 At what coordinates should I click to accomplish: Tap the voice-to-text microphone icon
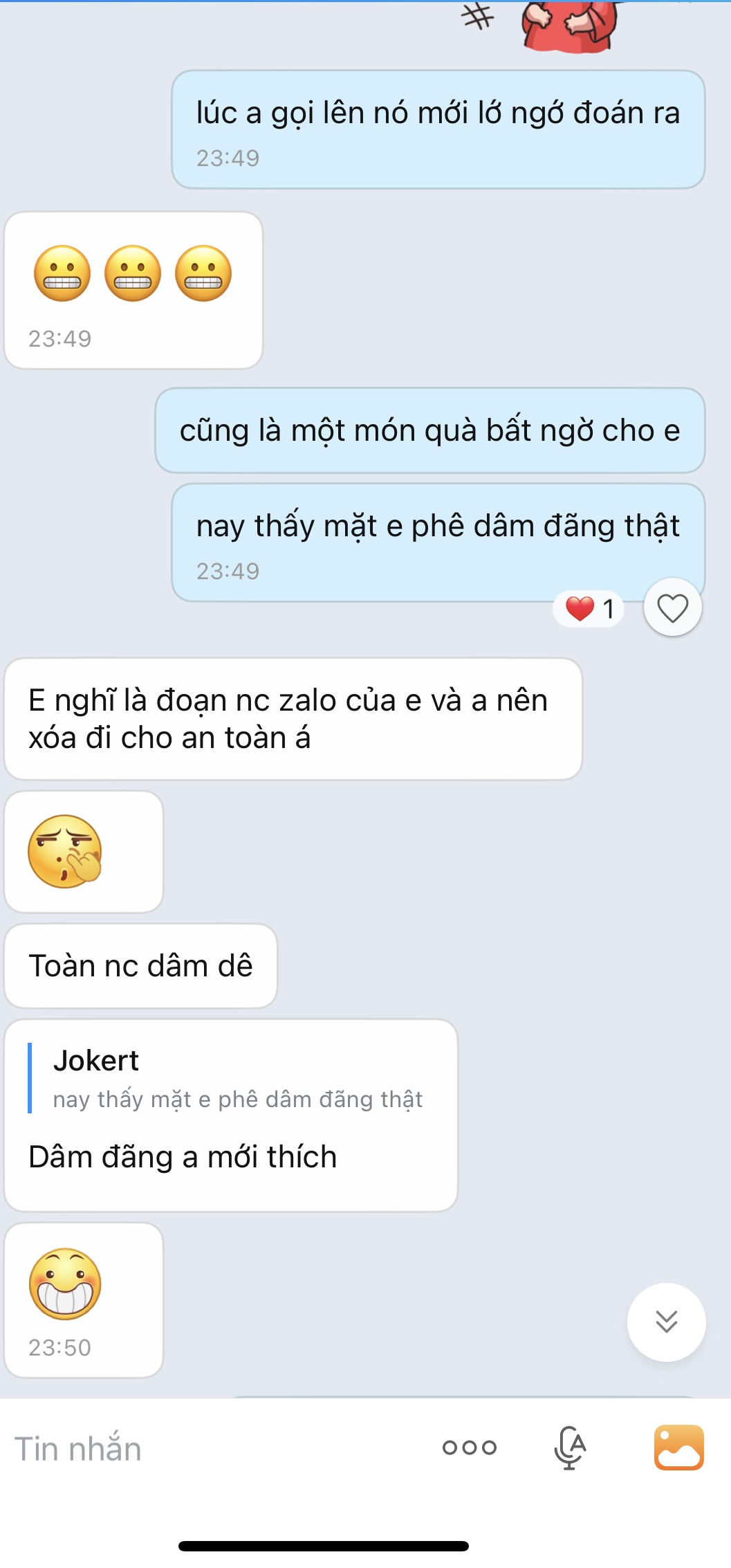coord(571,1448)
